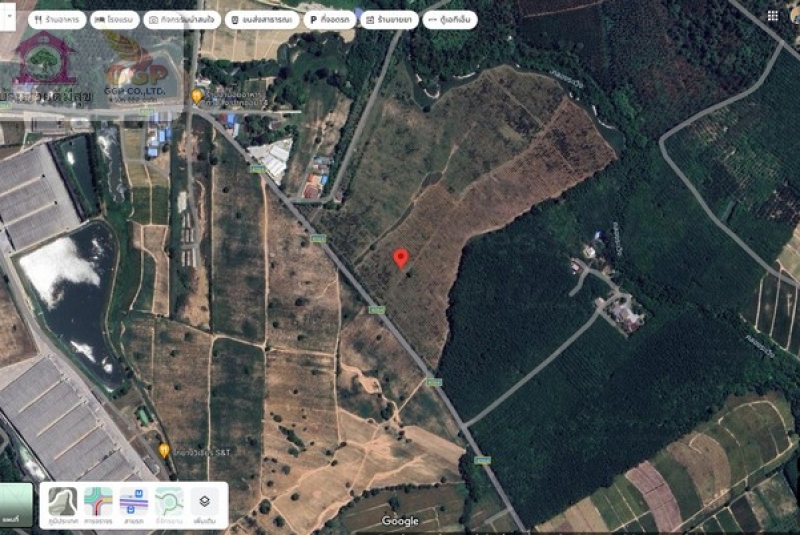The width and height of the screenshot is (800, 535).
Task: Switch to the map view thumbnail
Action: 15,504
